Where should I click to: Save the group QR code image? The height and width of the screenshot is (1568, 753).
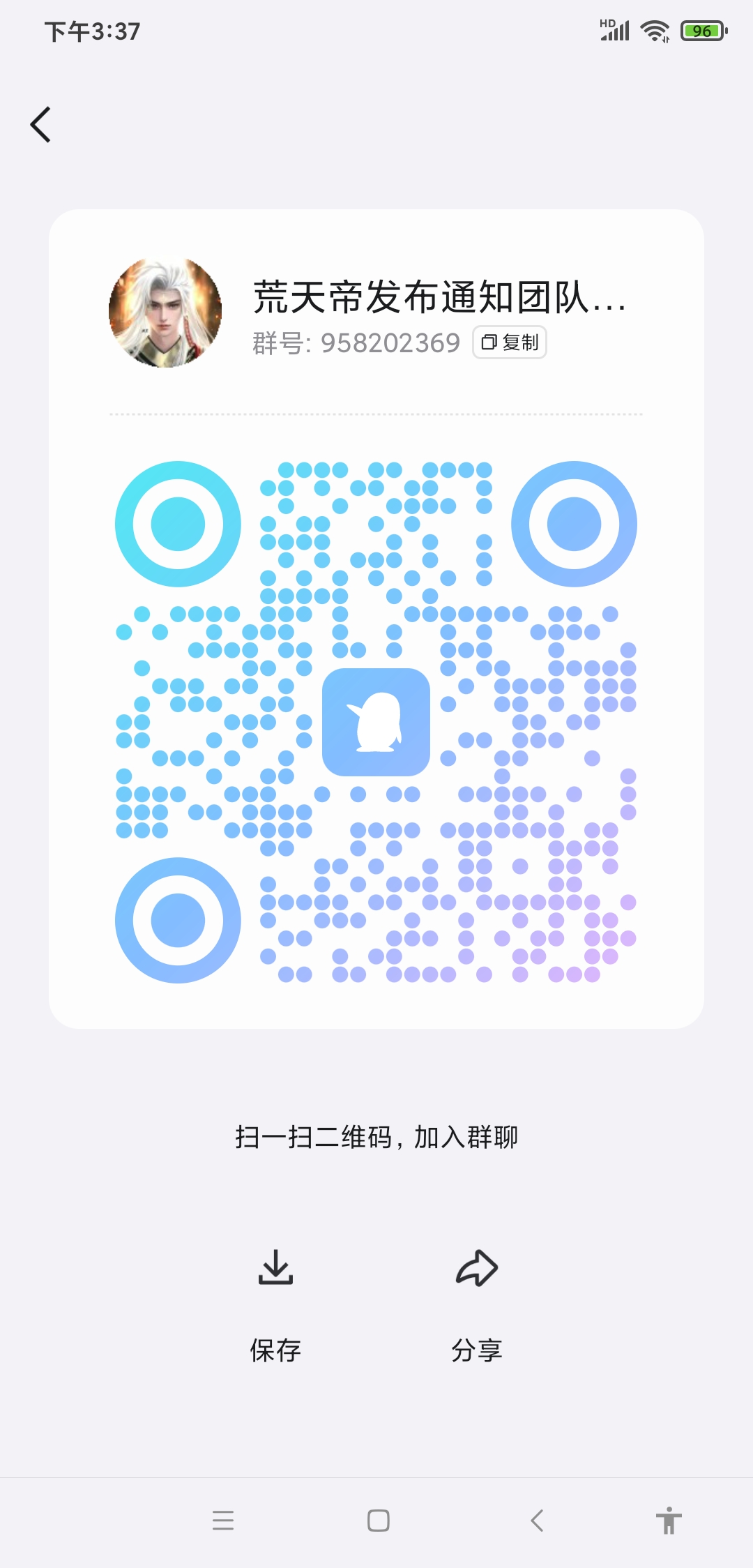275,1305
